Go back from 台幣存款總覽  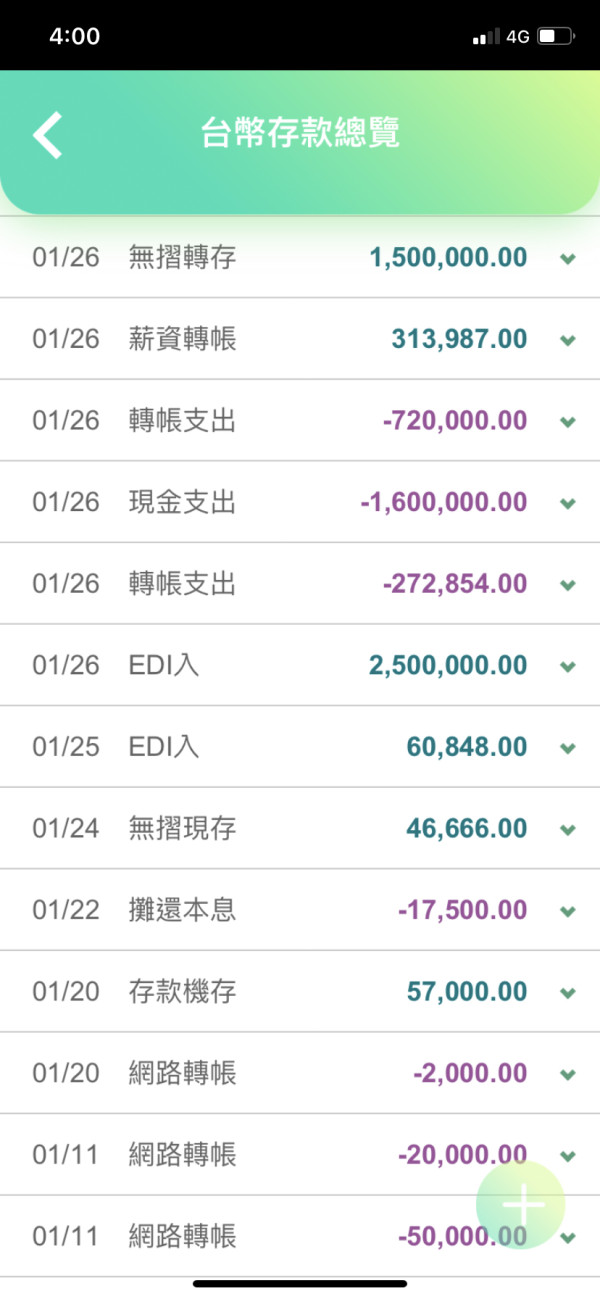point(47,135)
